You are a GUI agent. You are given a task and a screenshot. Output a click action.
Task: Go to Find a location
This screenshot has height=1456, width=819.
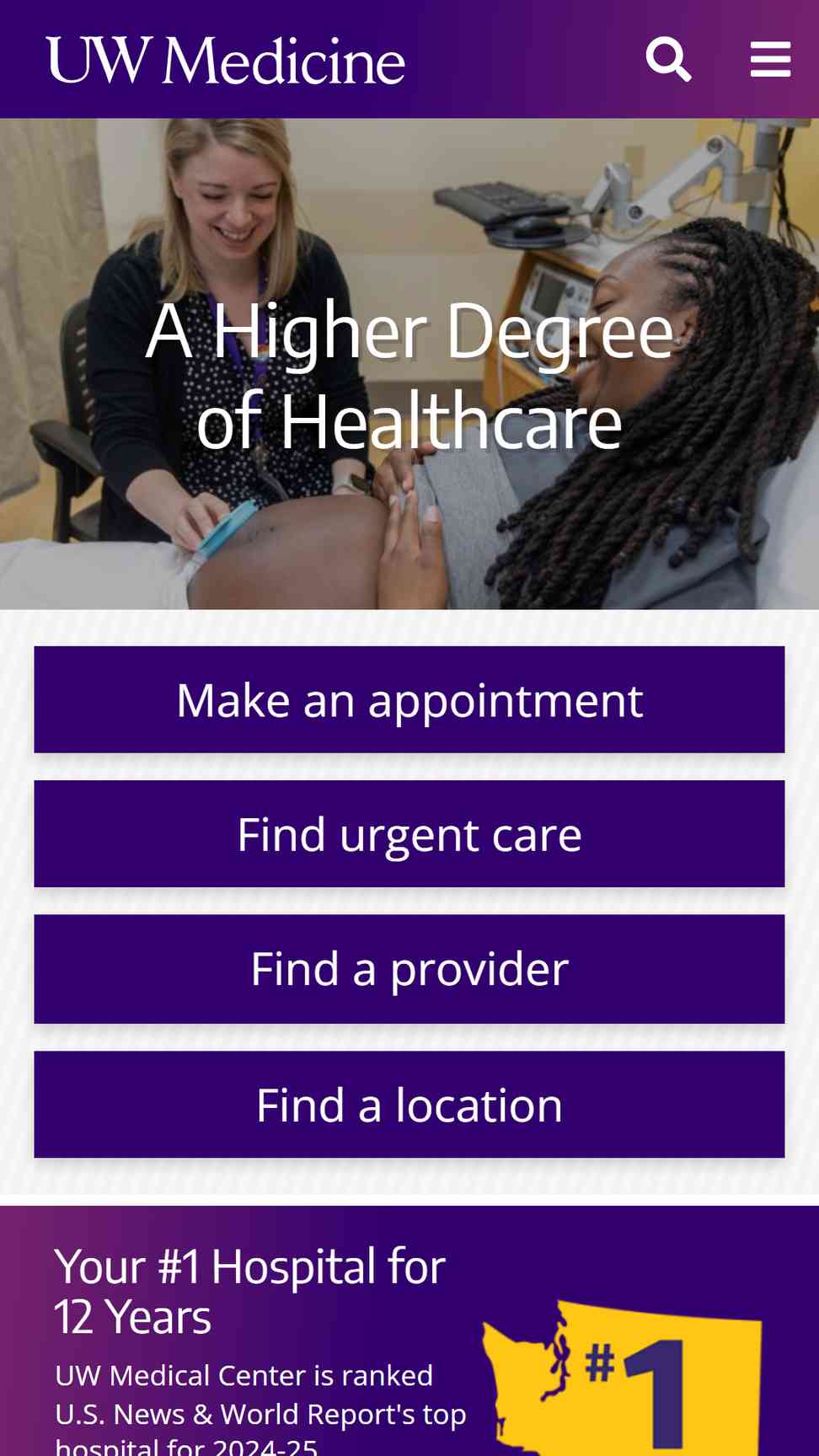click(409, 1105)
